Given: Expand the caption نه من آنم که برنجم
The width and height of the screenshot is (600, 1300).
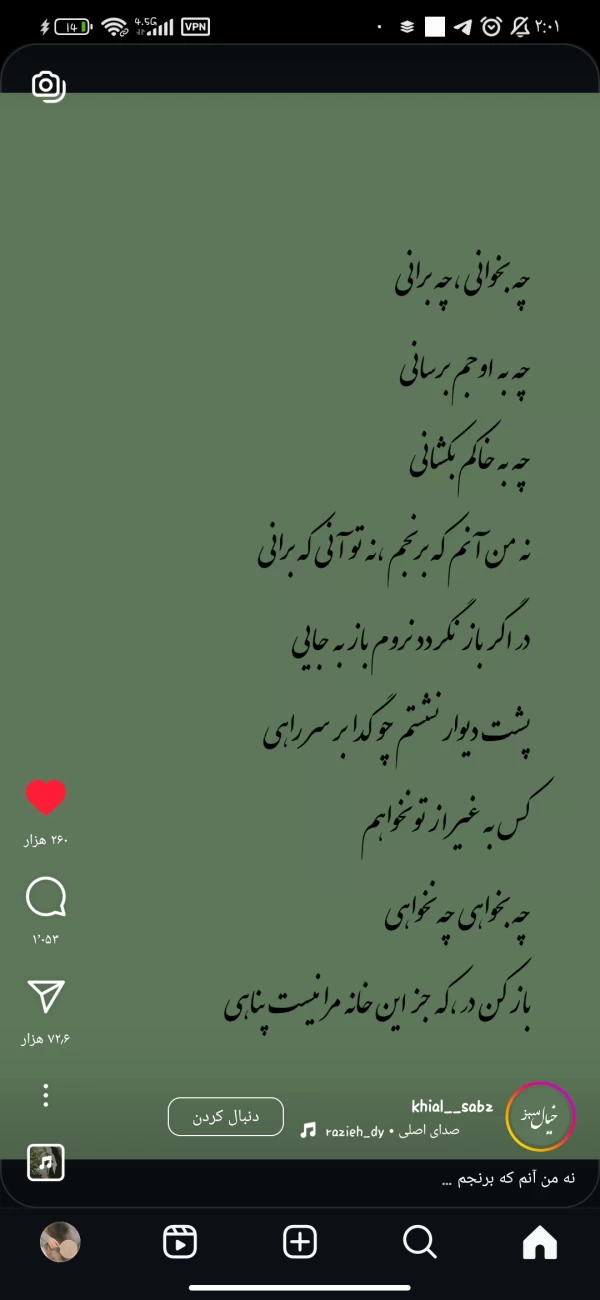Looking at the screenshot, I should click(x=508, y=1178).
